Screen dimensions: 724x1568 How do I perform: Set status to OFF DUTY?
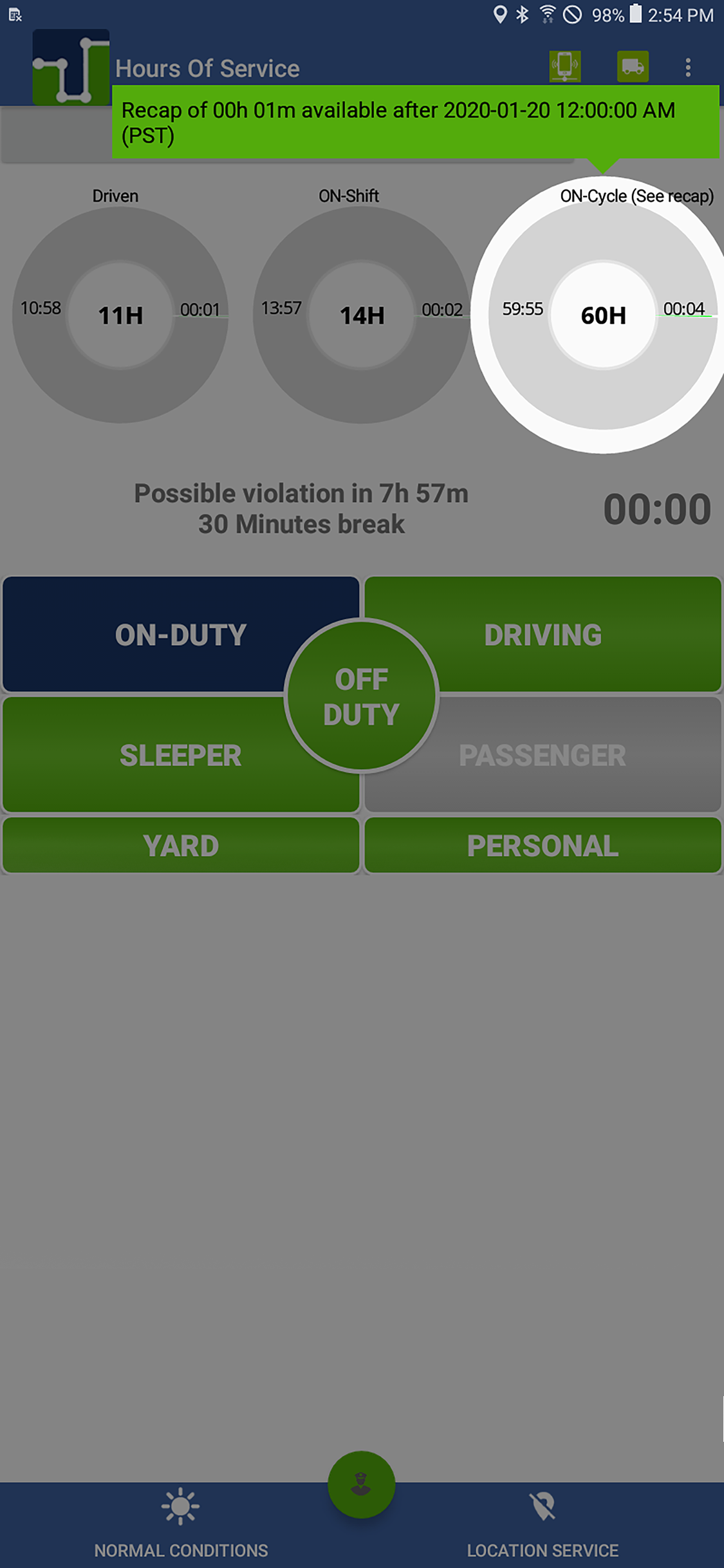362,696
